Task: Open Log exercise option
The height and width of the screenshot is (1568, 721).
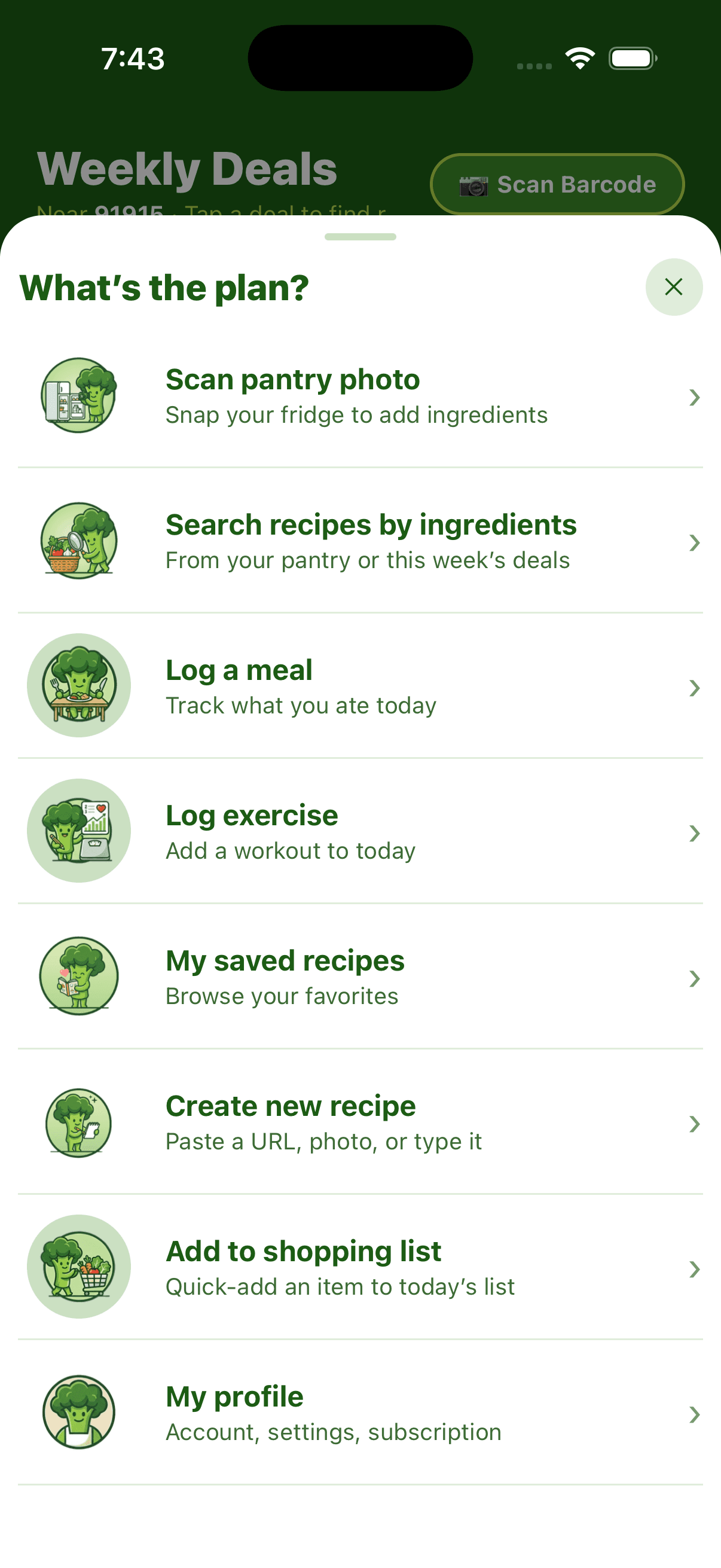Action: [x=360, y=831]
